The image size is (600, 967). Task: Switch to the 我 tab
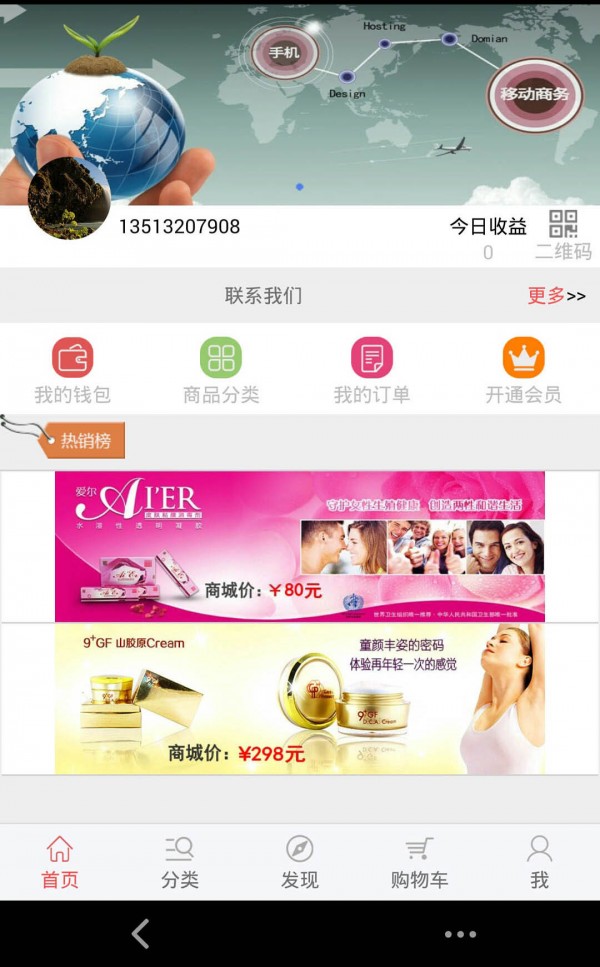(539, 862)
